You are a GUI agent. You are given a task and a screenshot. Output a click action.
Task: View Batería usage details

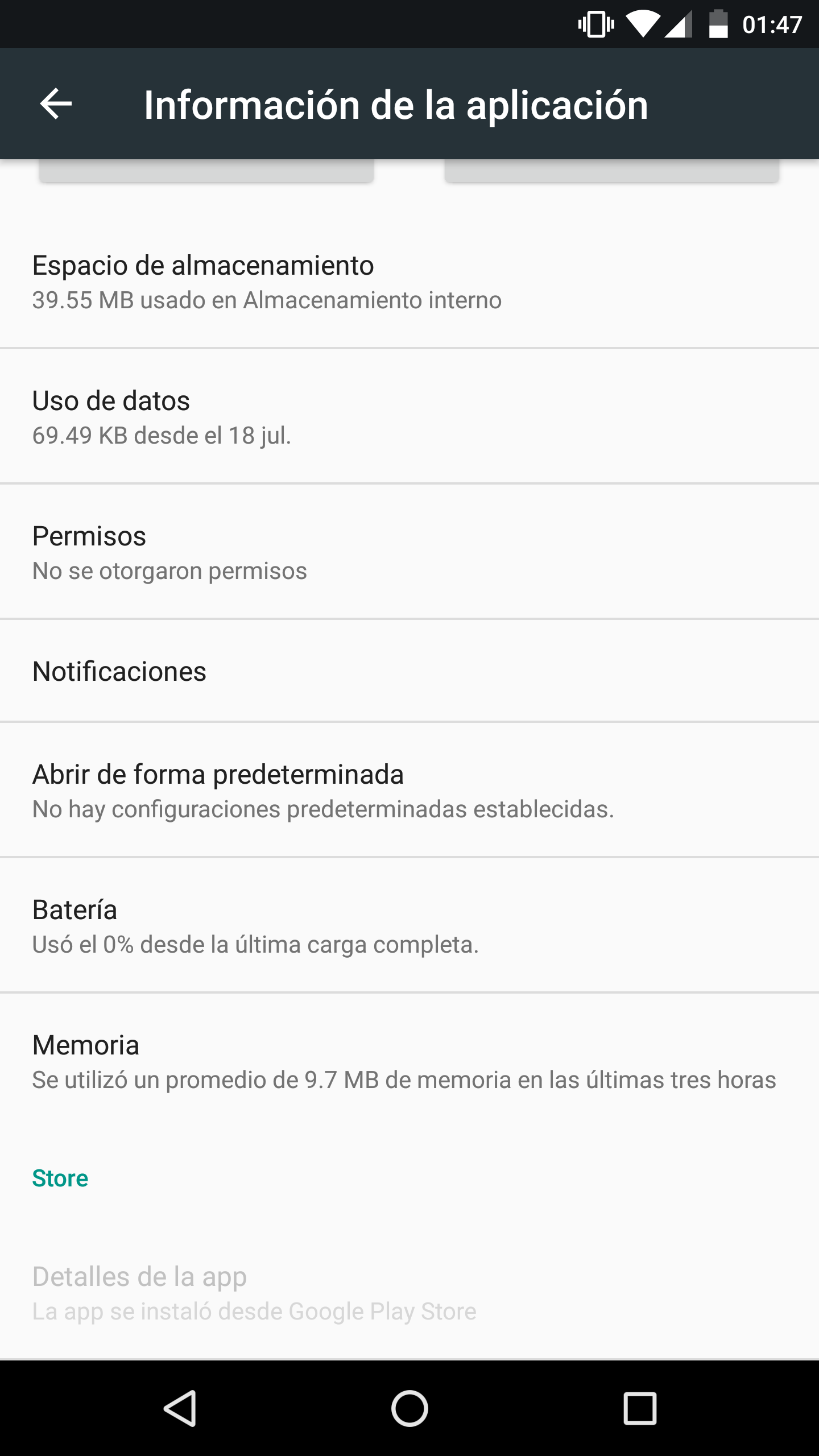pos(409,926)
